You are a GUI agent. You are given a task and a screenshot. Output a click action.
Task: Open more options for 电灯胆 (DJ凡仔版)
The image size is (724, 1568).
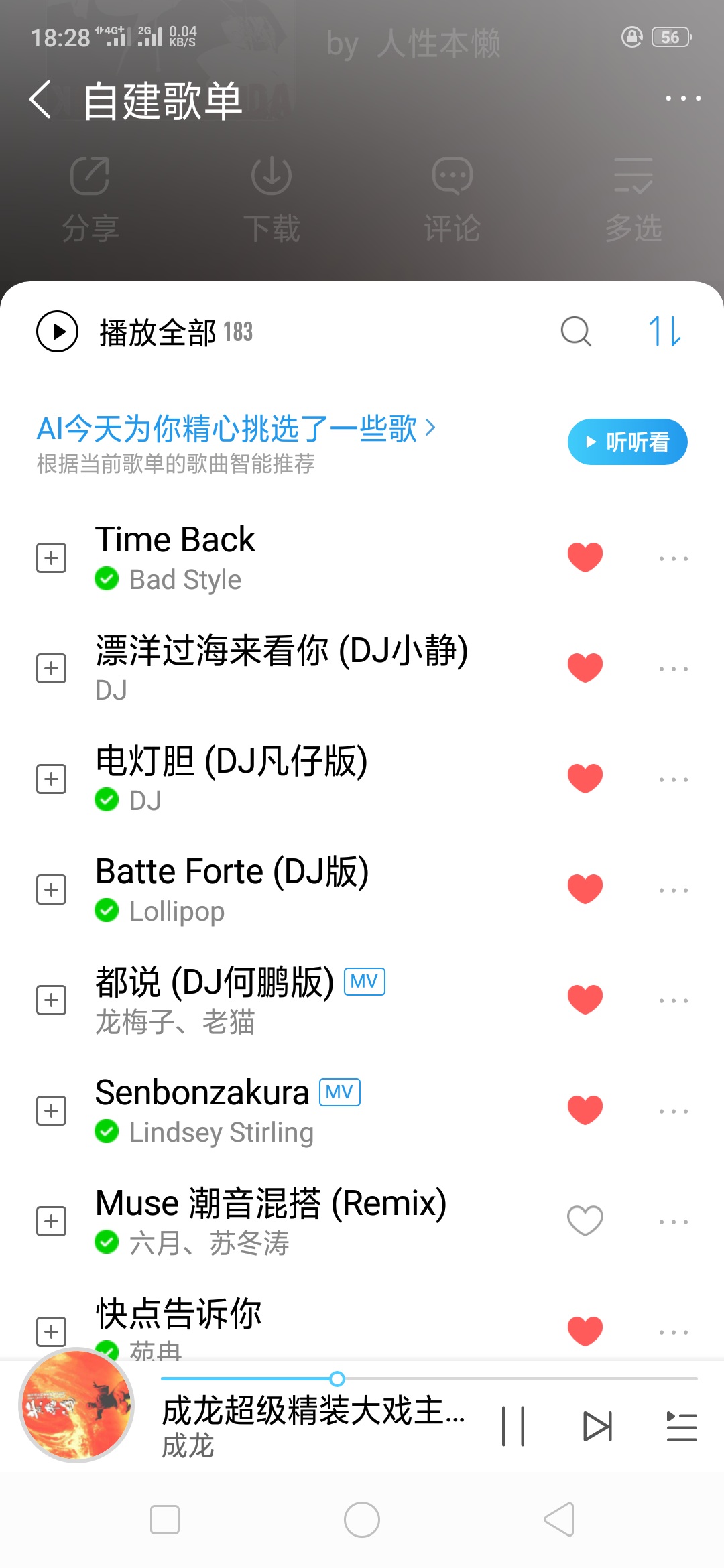[x=673, y=779]
